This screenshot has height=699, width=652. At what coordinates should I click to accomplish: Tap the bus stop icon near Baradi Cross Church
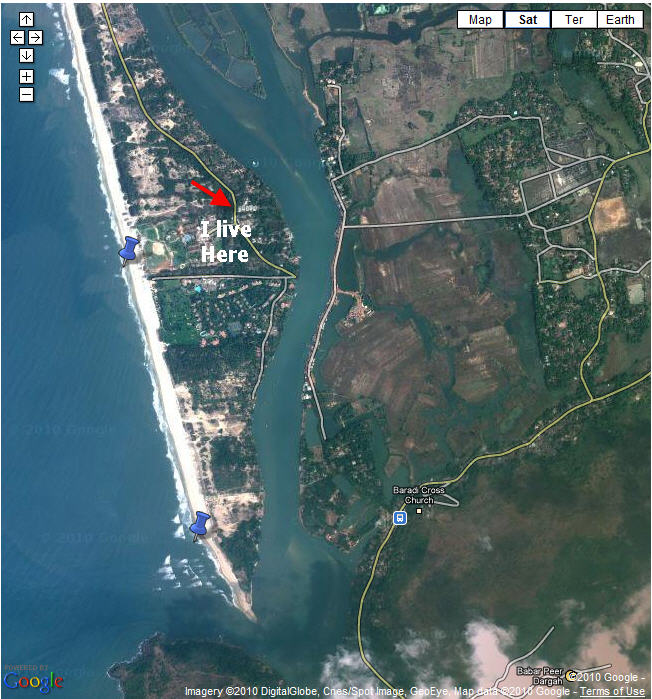coord(399,518)
